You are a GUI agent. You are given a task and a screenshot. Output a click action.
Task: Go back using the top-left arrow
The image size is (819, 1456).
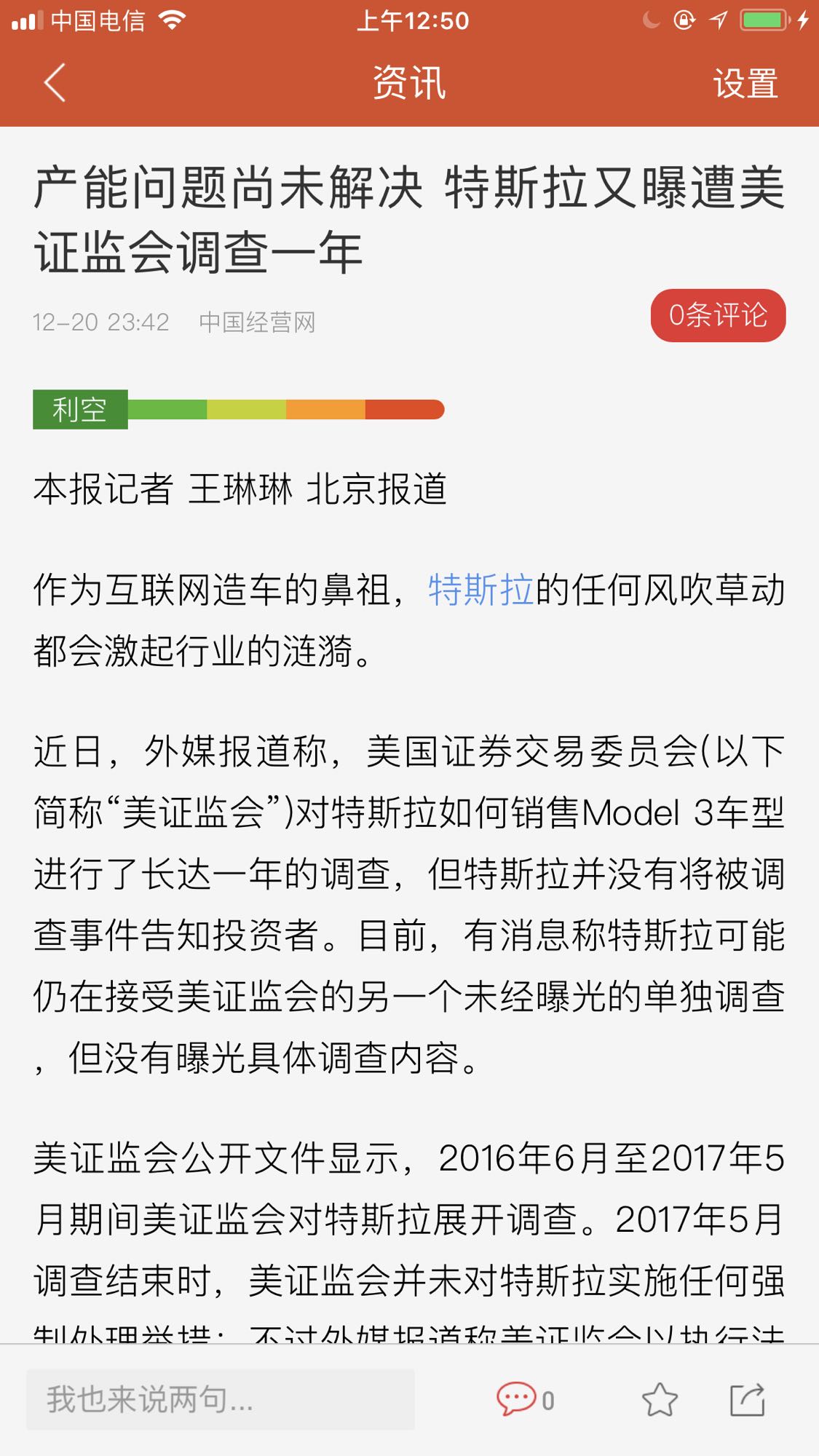[x=55, y=82]
